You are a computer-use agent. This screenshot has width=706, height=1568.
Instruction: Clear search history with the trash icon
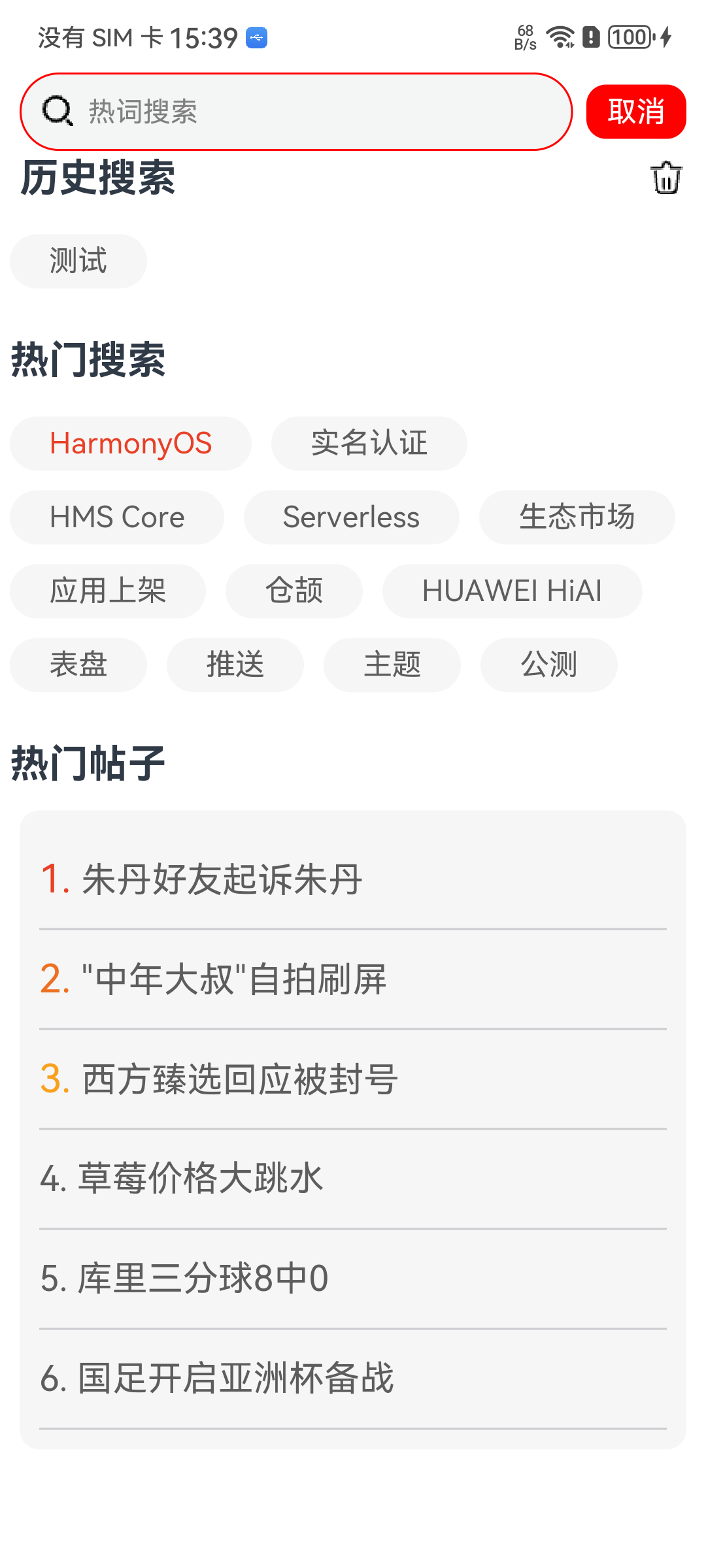[x=666, y=178]
